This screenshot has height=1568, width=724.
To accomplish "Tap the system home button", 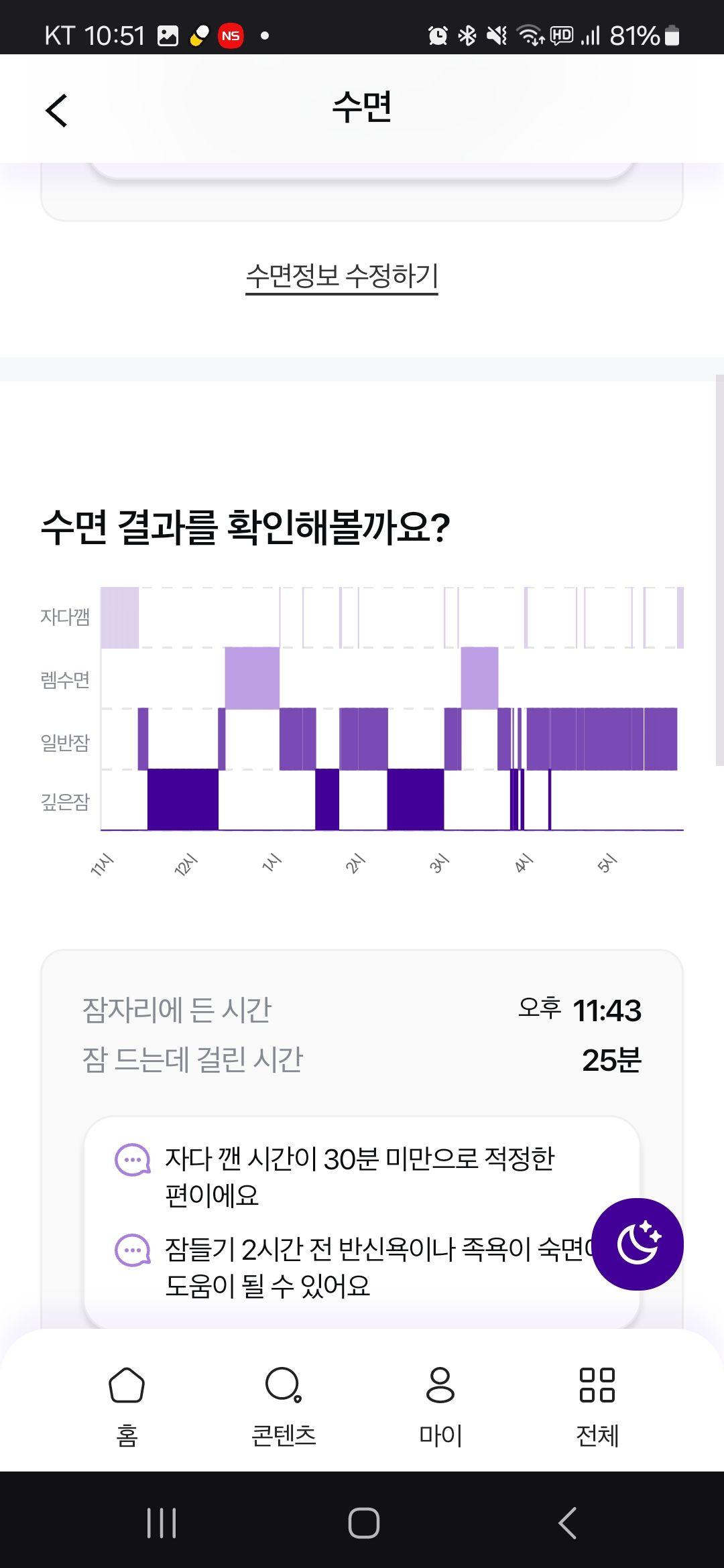I will point(363,1522).
